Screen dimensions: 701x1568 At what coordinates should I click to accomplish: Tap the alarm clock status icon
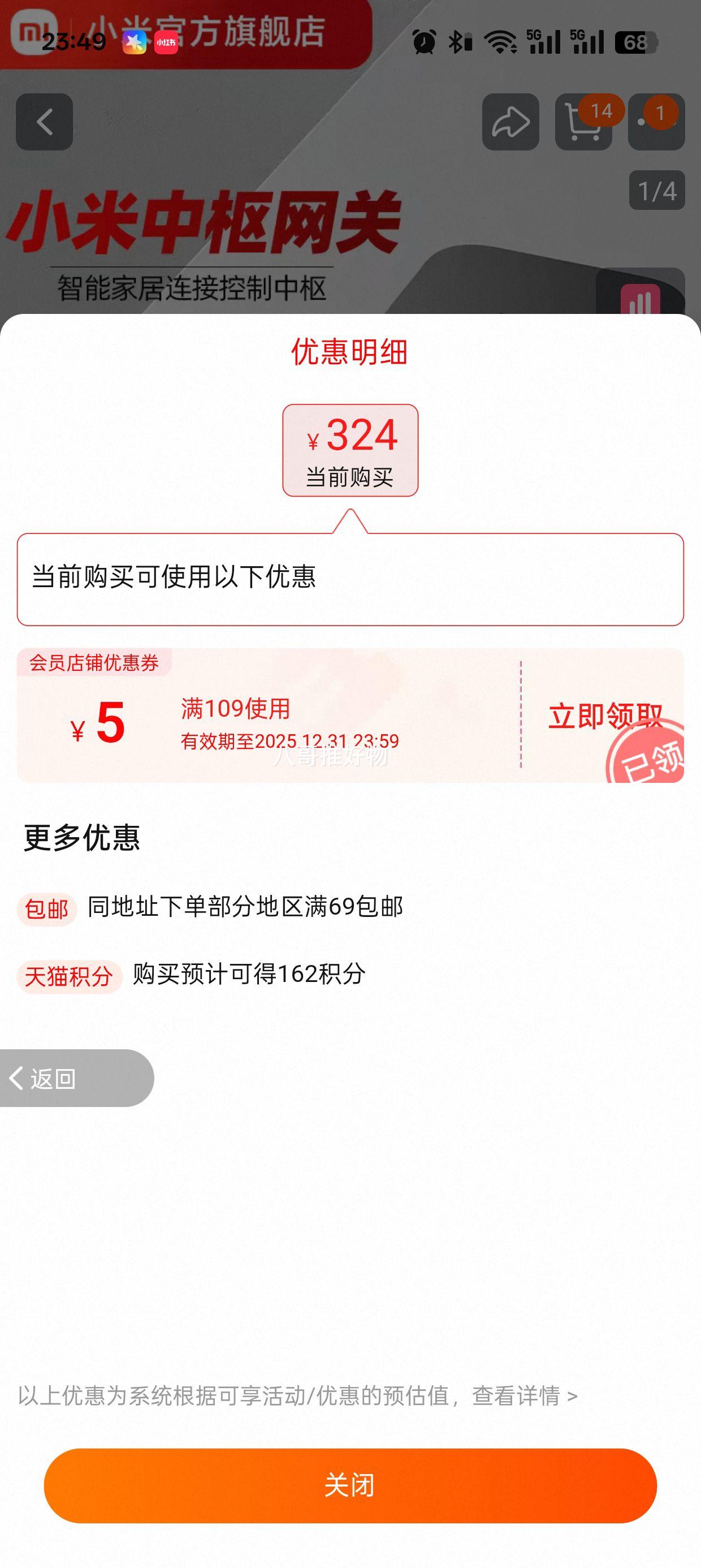(x=425, y=42)
